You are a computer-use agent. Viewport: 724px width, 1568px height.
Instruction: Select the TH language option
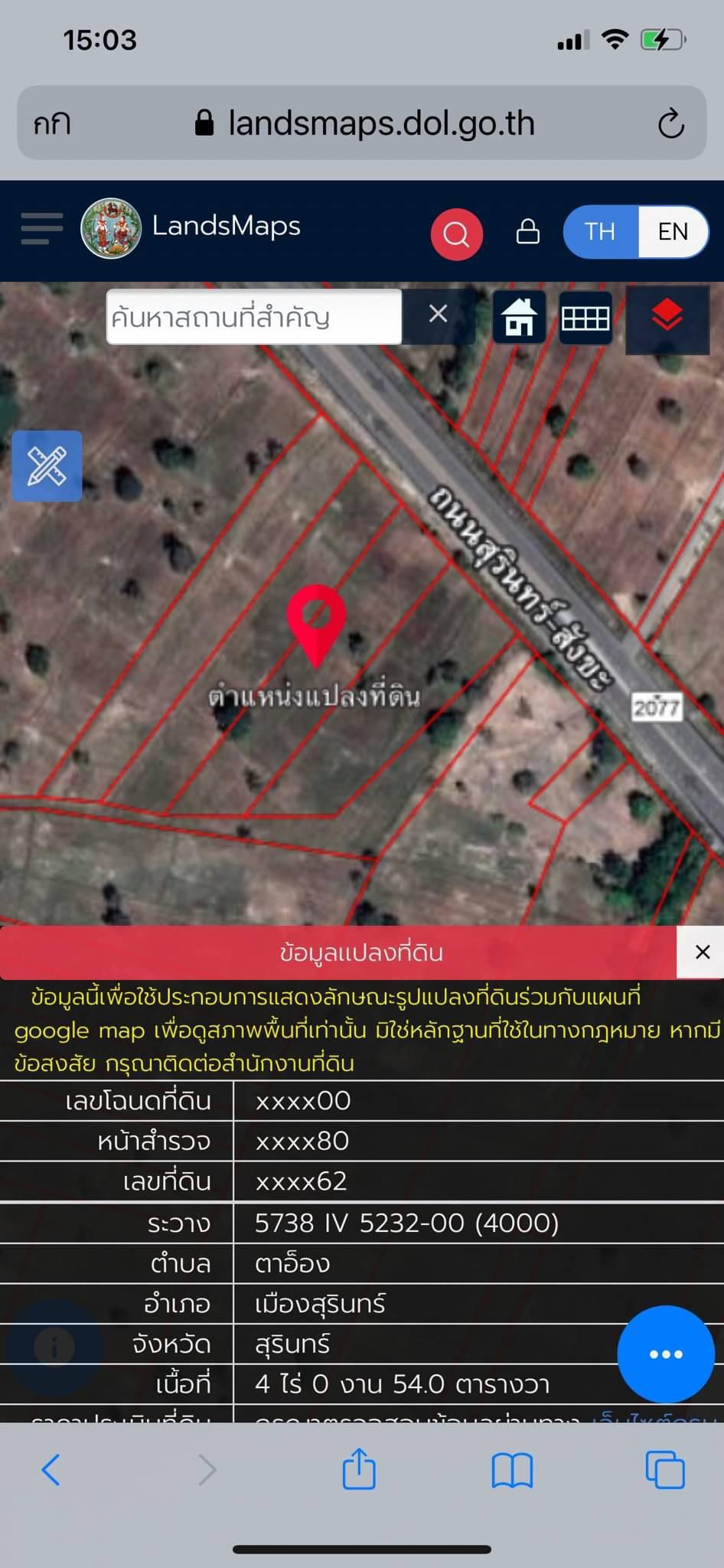(600, 231)
